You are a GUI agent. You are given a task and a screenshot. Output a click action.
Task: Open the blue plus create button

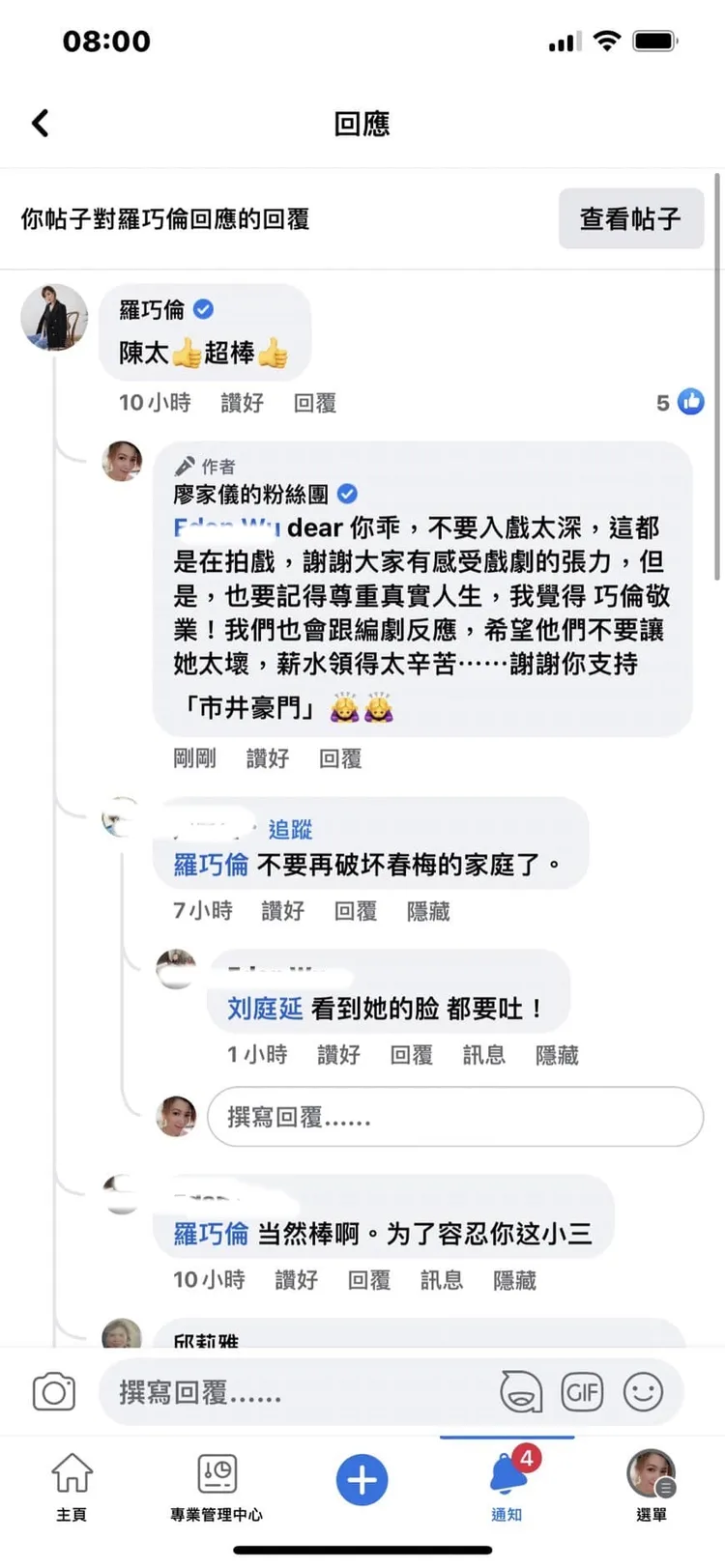(362, 1478)
